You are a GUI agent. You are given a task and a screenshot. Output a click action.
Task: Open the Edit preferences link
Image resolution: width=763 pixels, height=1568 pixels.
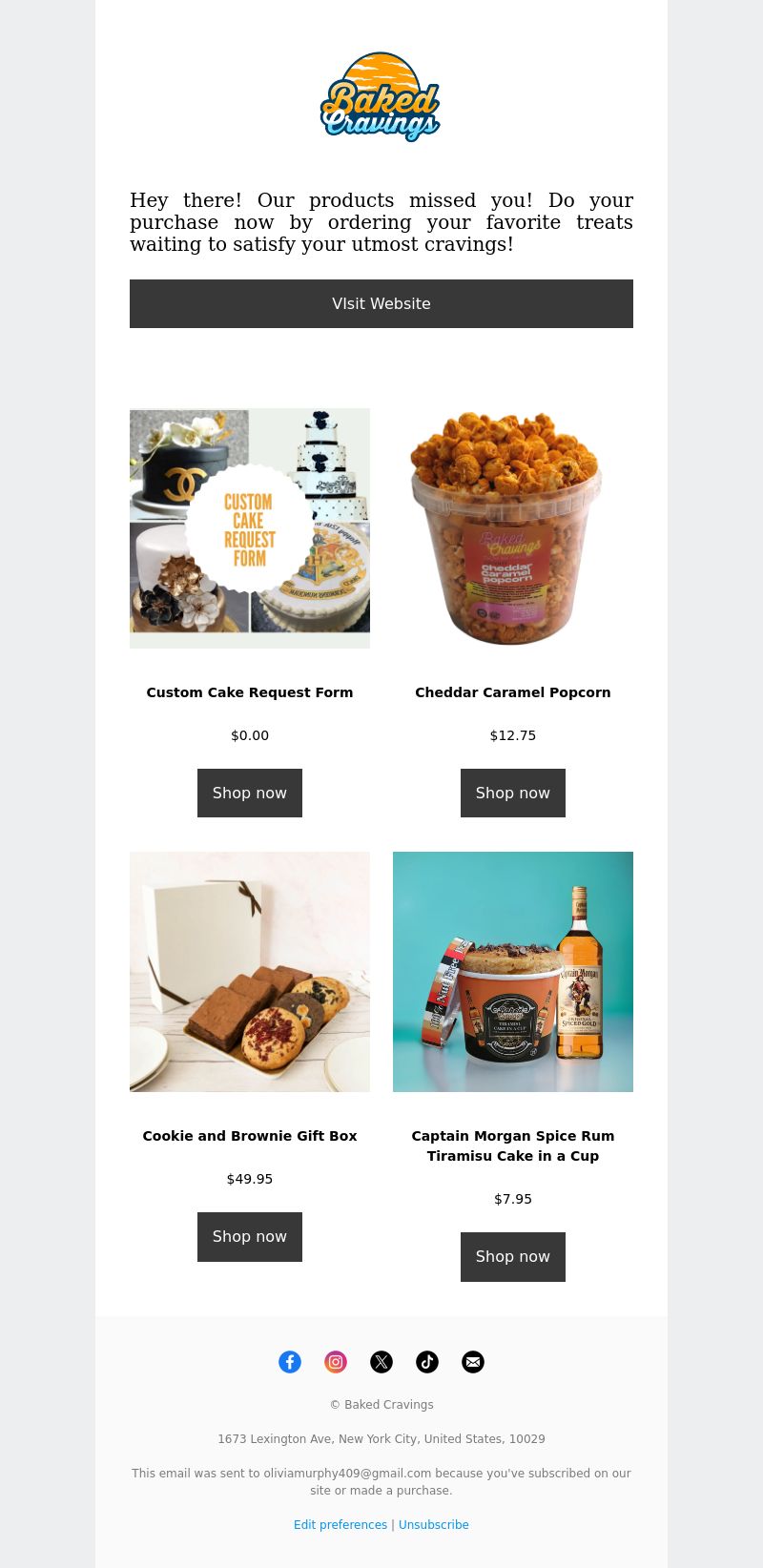[340, 1525]
